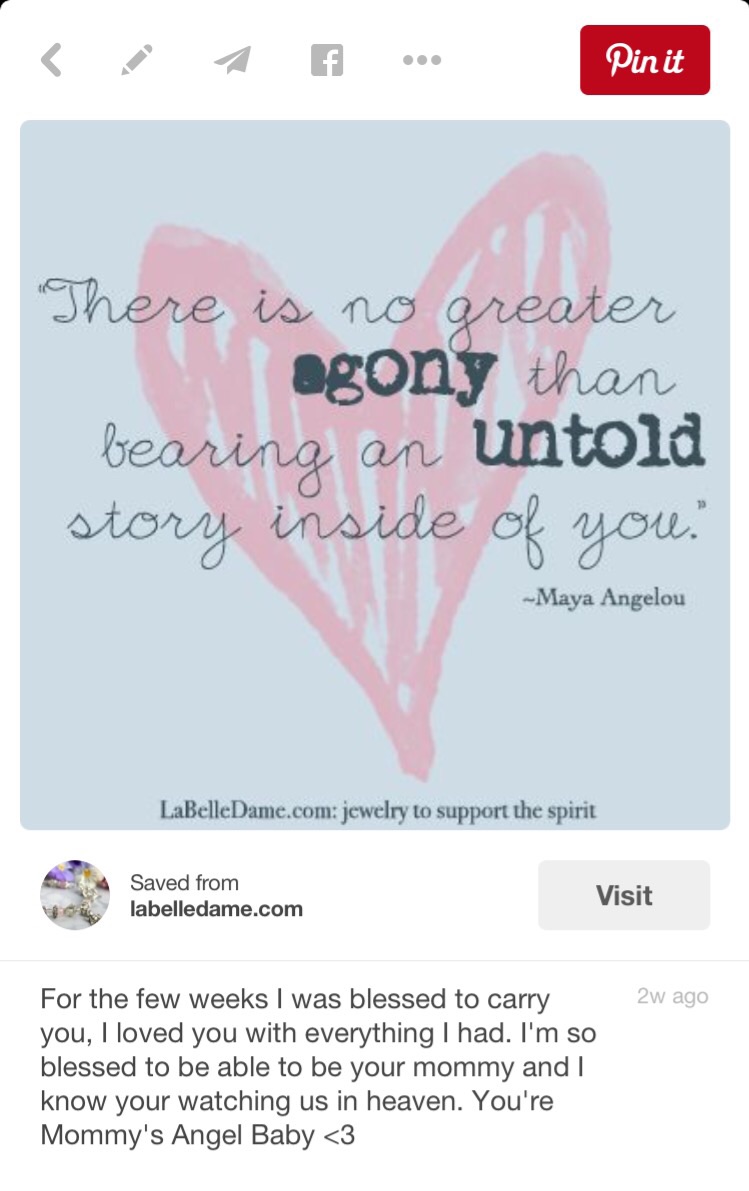Share this pin to Facebook
Viewport: 749px width, 1191px height.
(x=326, y=60)
